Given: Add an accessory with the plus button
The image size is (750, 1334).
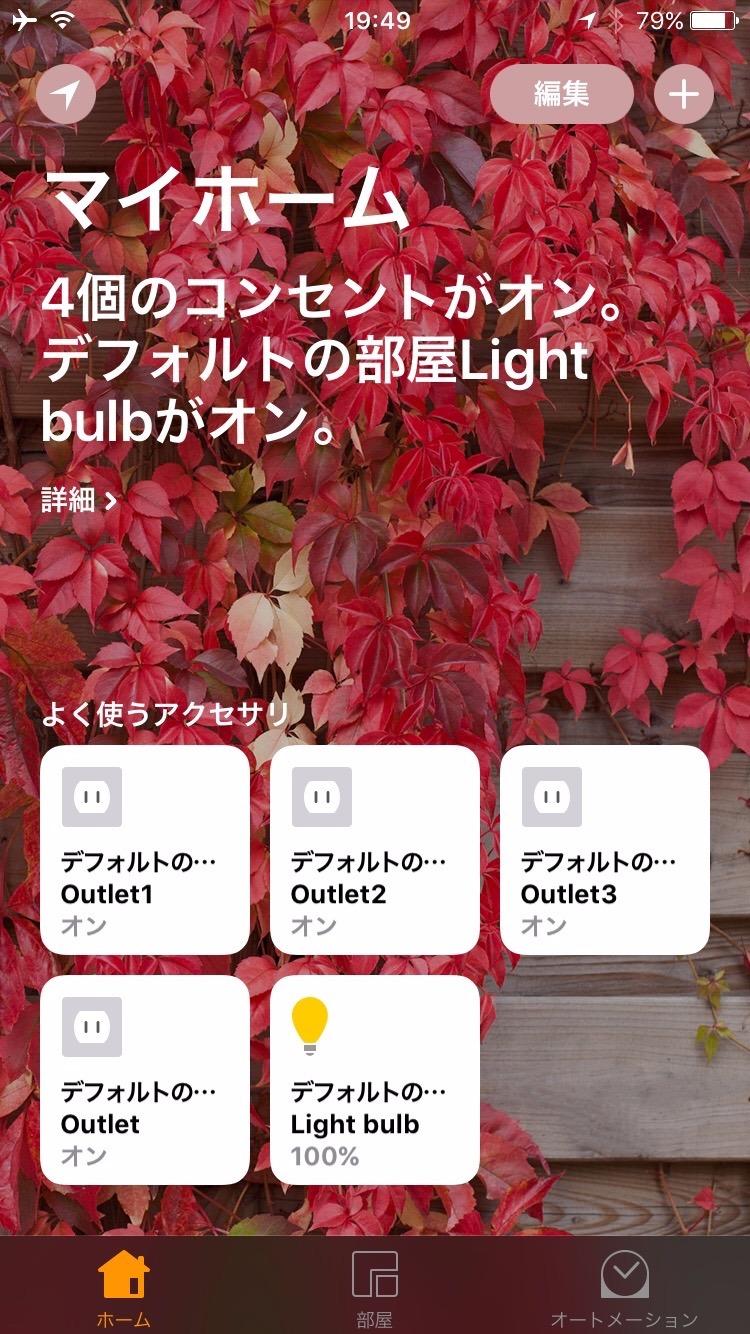Looking at the screenshot, I should (684, 95).
